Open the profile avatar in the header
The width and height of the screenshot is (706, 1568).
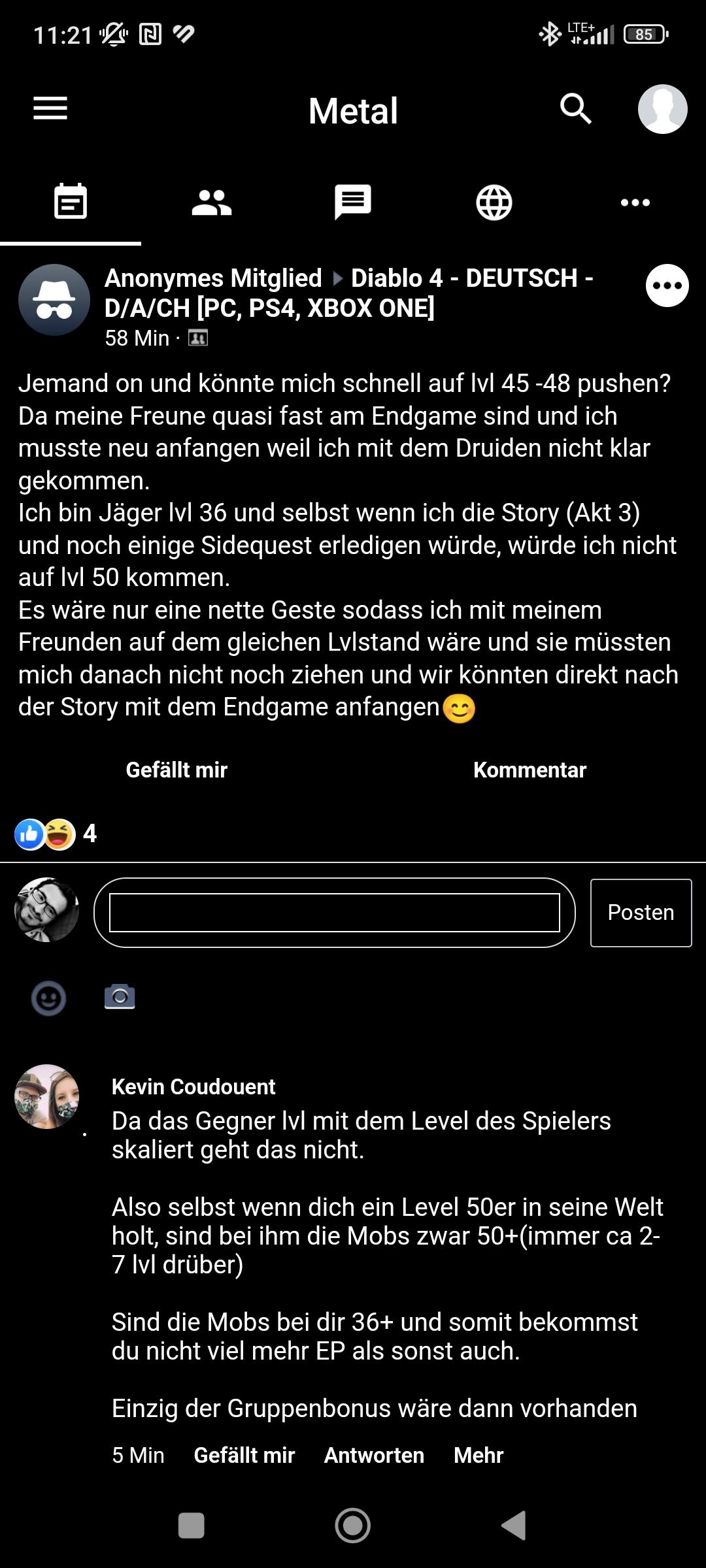tap(662, 109)
